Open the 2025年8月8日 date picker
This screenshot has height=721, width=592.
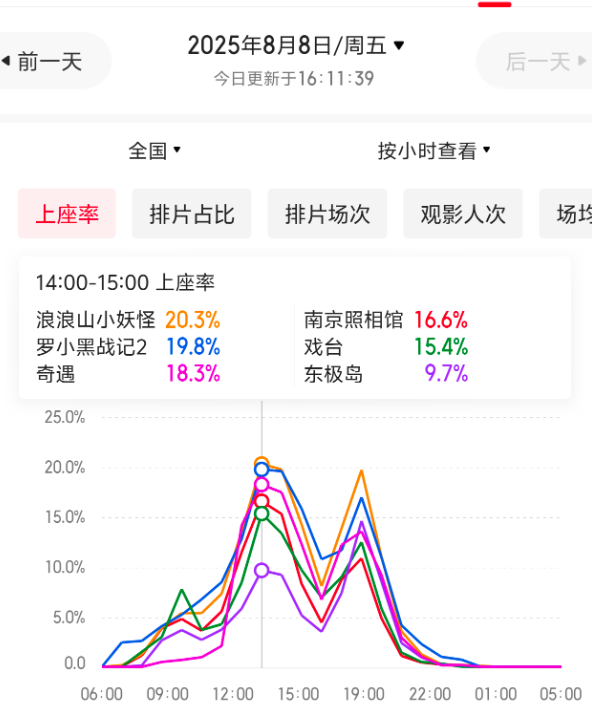point(296,46)
